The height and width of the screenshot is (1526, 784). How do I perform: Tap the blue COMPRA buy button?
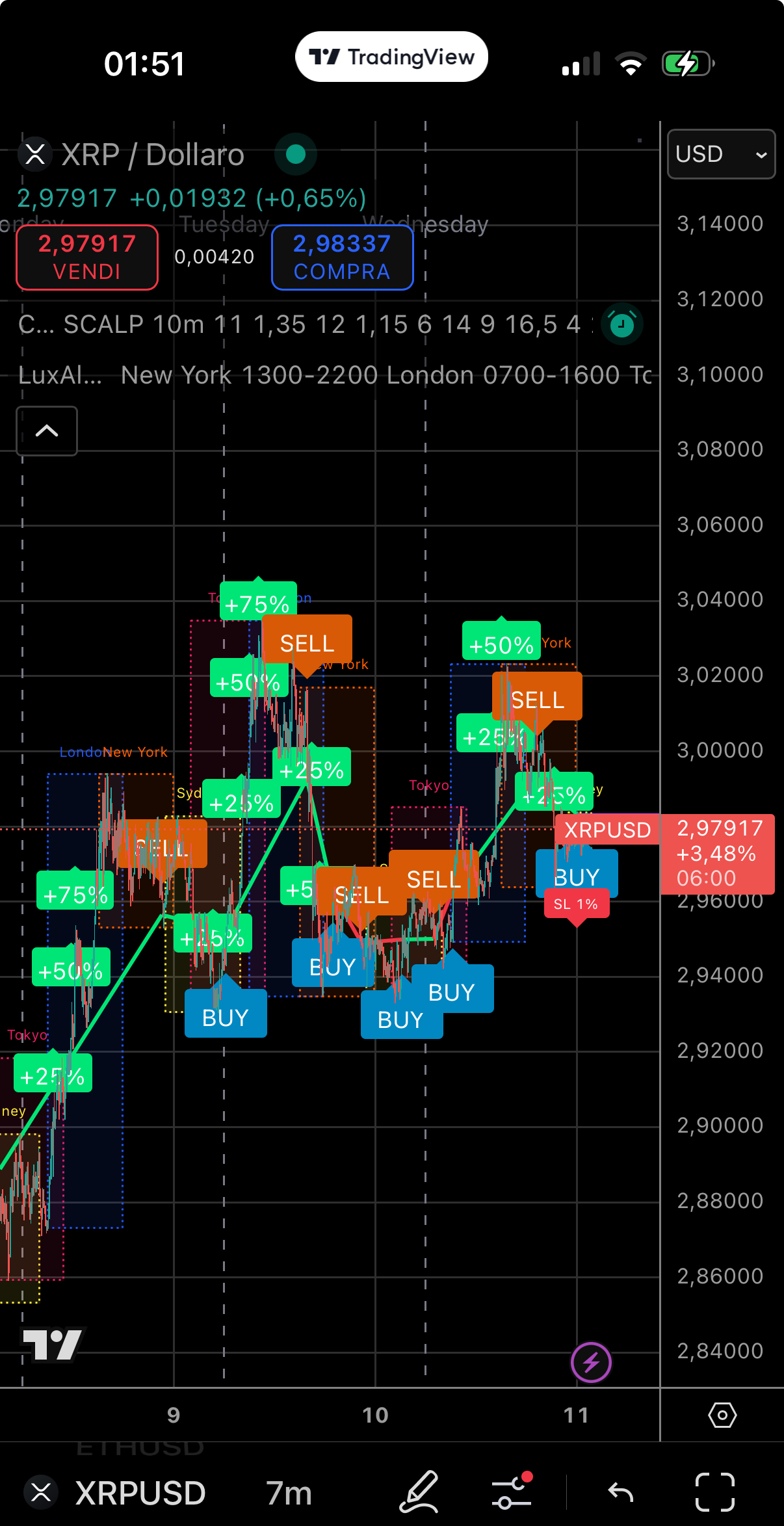(343, 257)
